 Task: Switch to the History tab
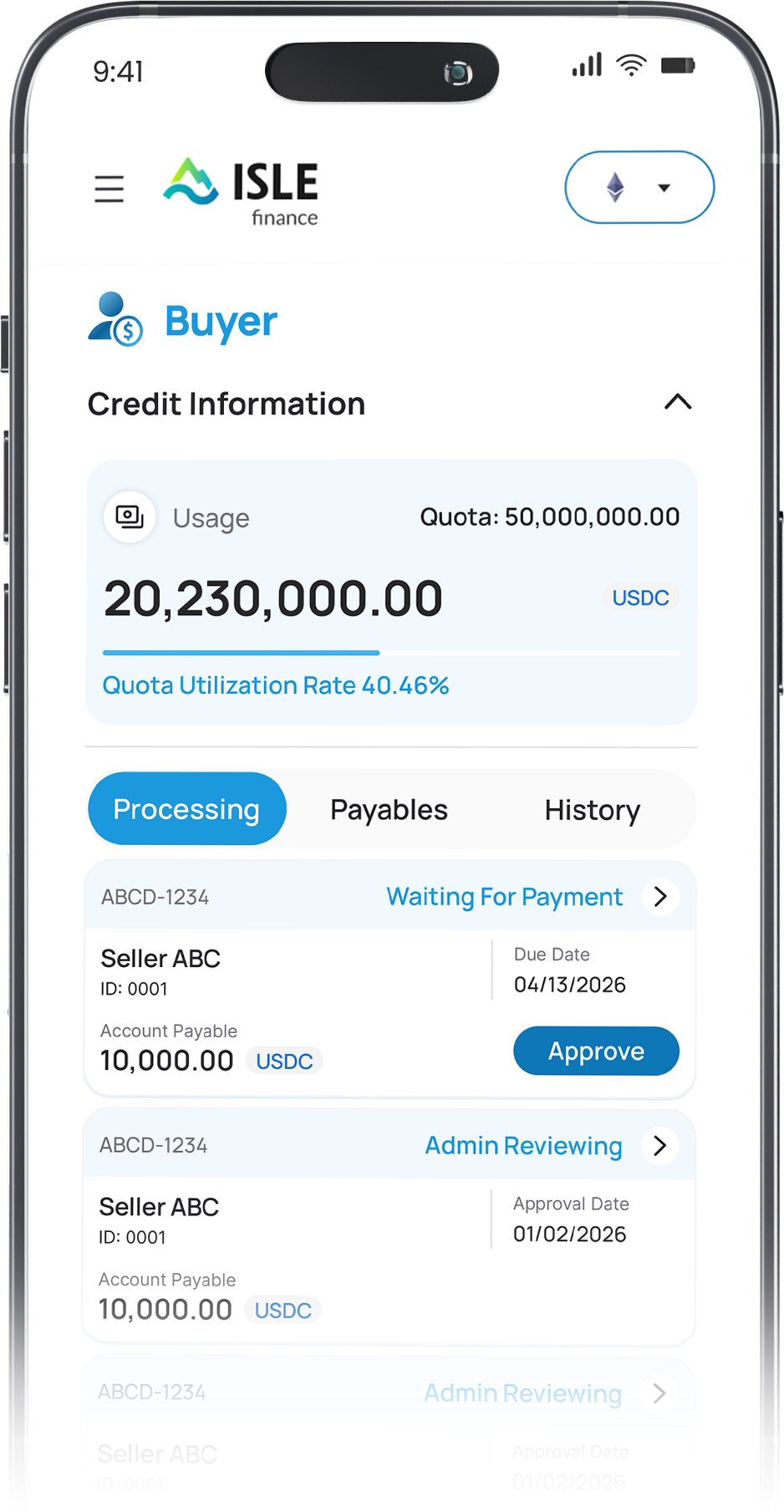(592, 810)
